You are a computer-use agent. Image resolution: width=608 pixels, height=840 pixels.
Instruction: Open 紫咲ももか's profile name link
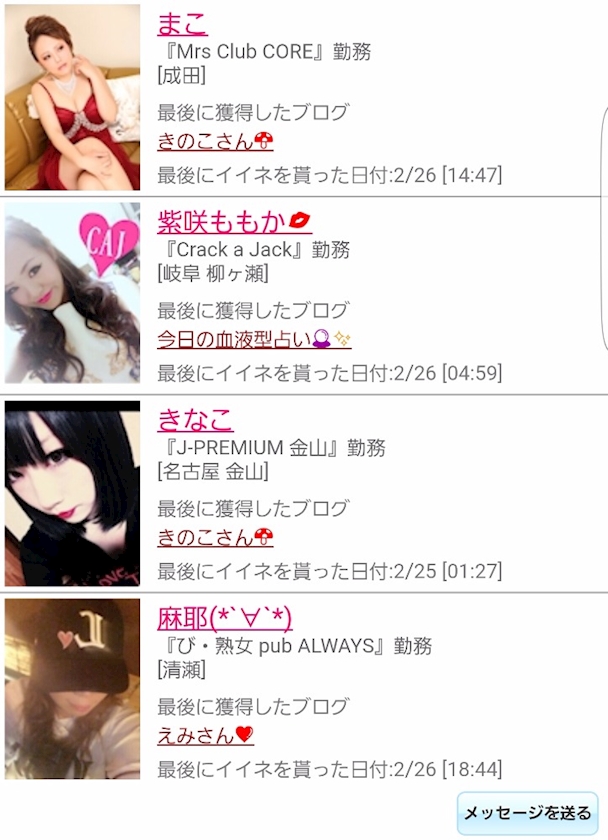[234, 222]
